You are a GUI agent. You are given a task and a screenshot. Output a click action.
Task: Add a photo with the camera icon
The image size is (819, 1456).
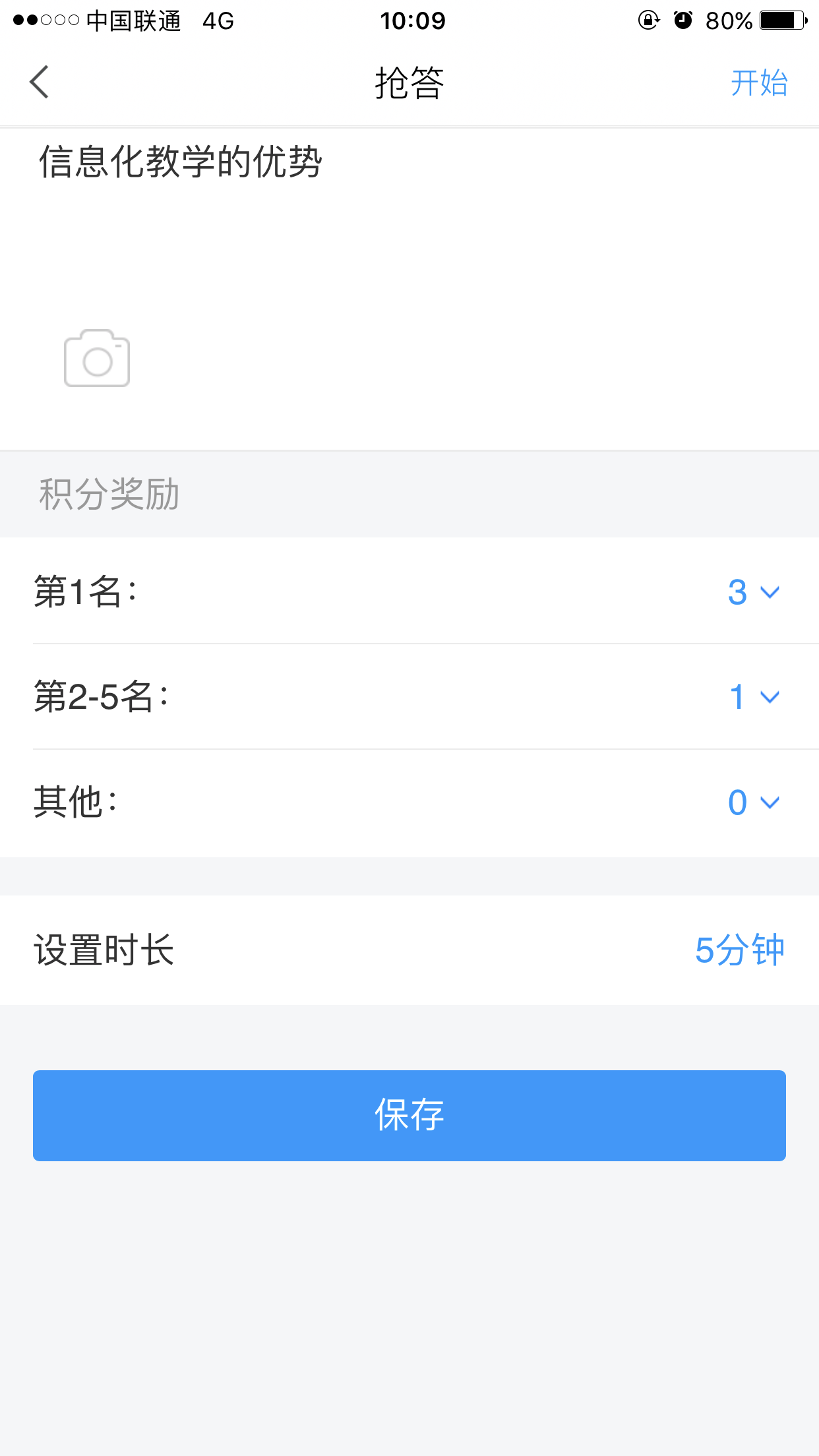tap(97, 359)
